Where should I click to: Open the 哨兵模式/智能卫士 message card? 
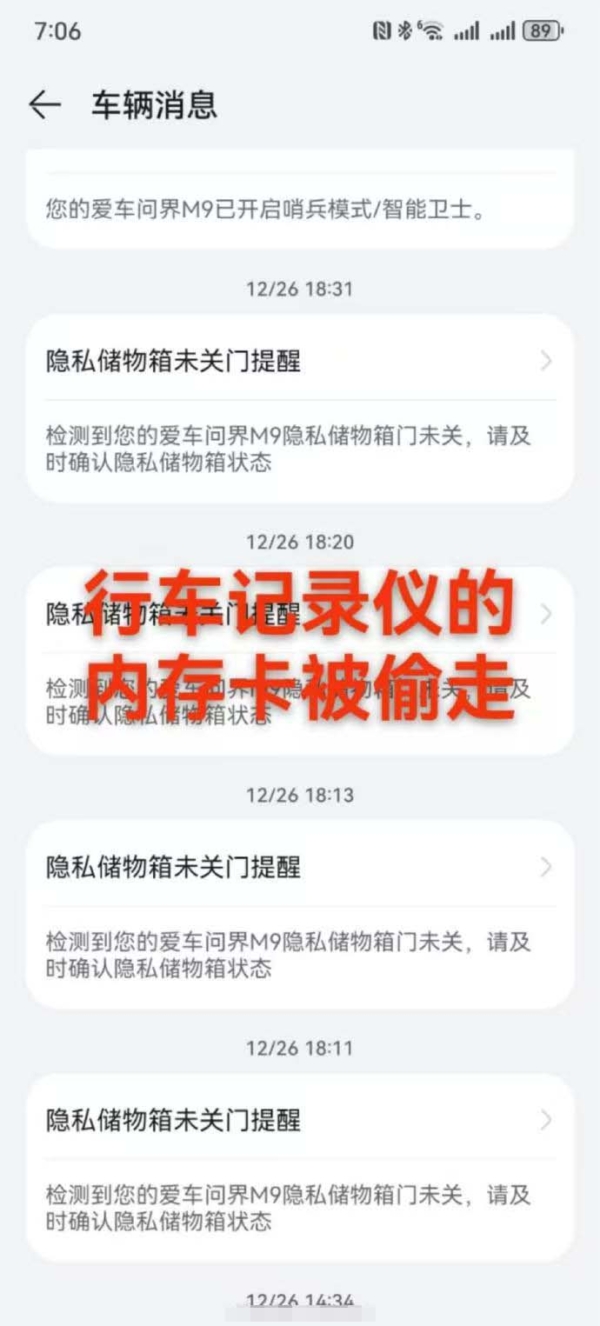tap(300, 208)
